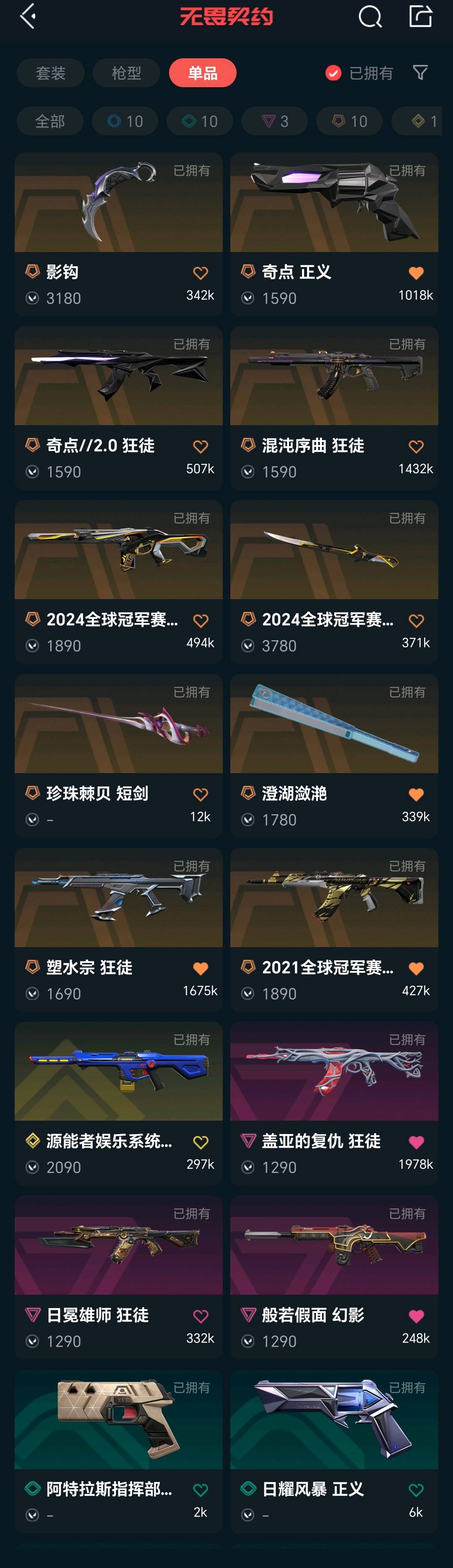Viewport: 453px width, 1568px height.
Task: Open search via the magnifier icon
Action: (x=370, y=16)
